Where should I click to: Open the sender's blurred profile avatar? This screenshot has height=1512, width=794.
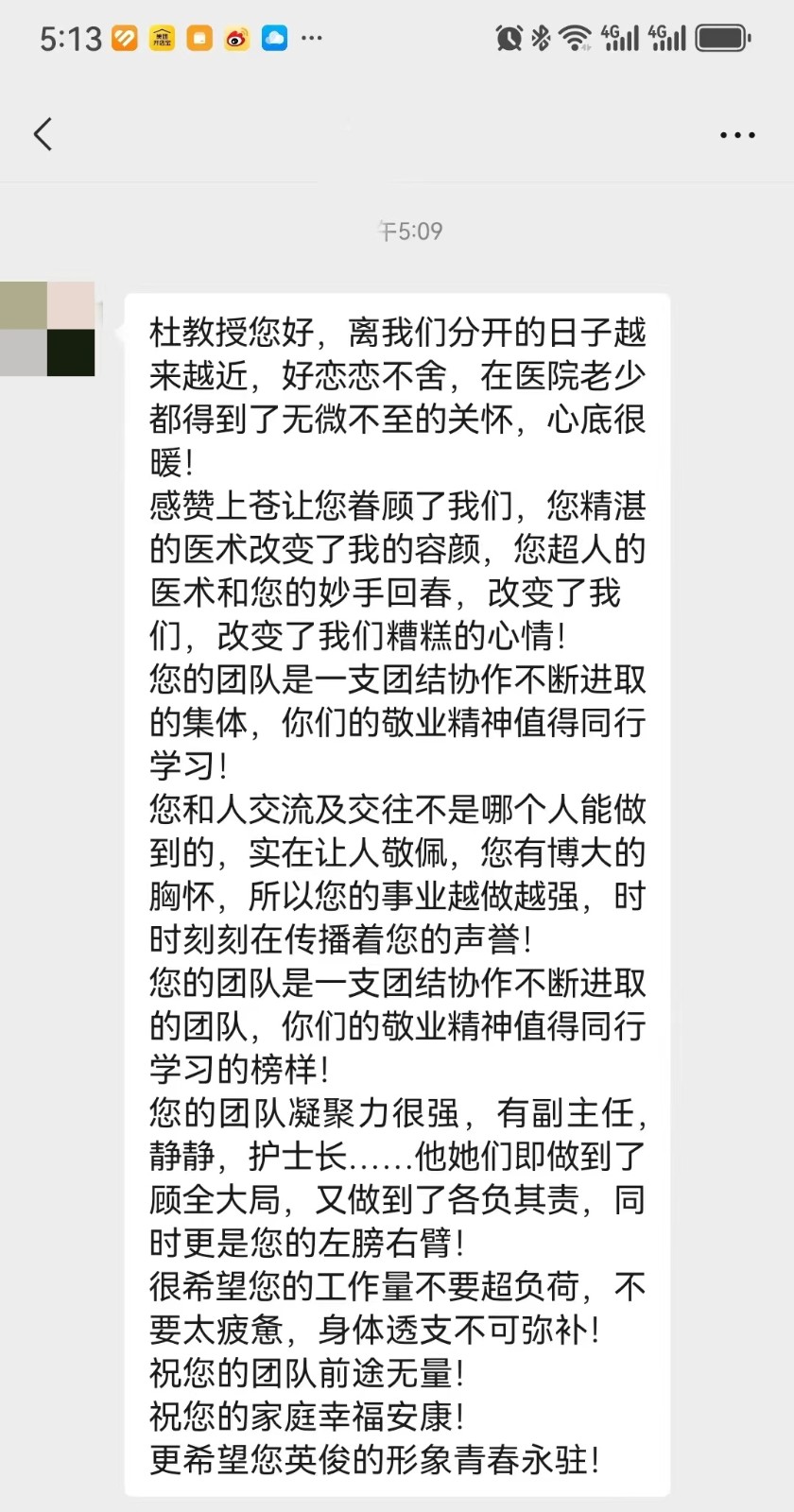coord(47,329)
